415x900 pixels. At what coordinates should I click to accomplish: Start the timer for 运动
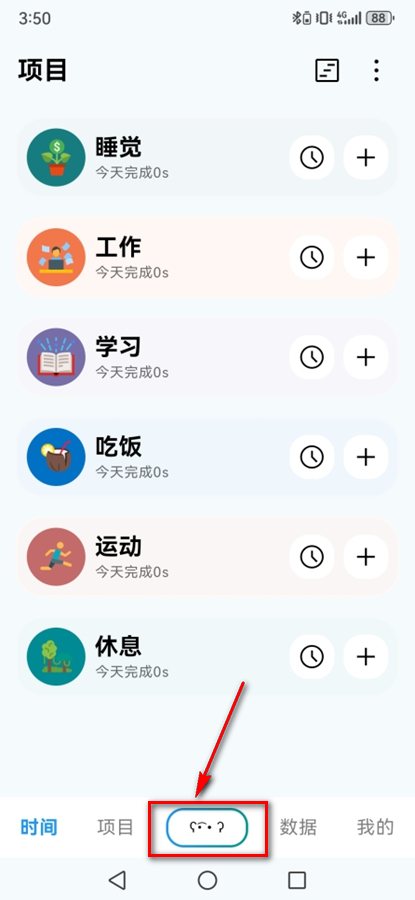pyautogui.click(x=312, y=557)
